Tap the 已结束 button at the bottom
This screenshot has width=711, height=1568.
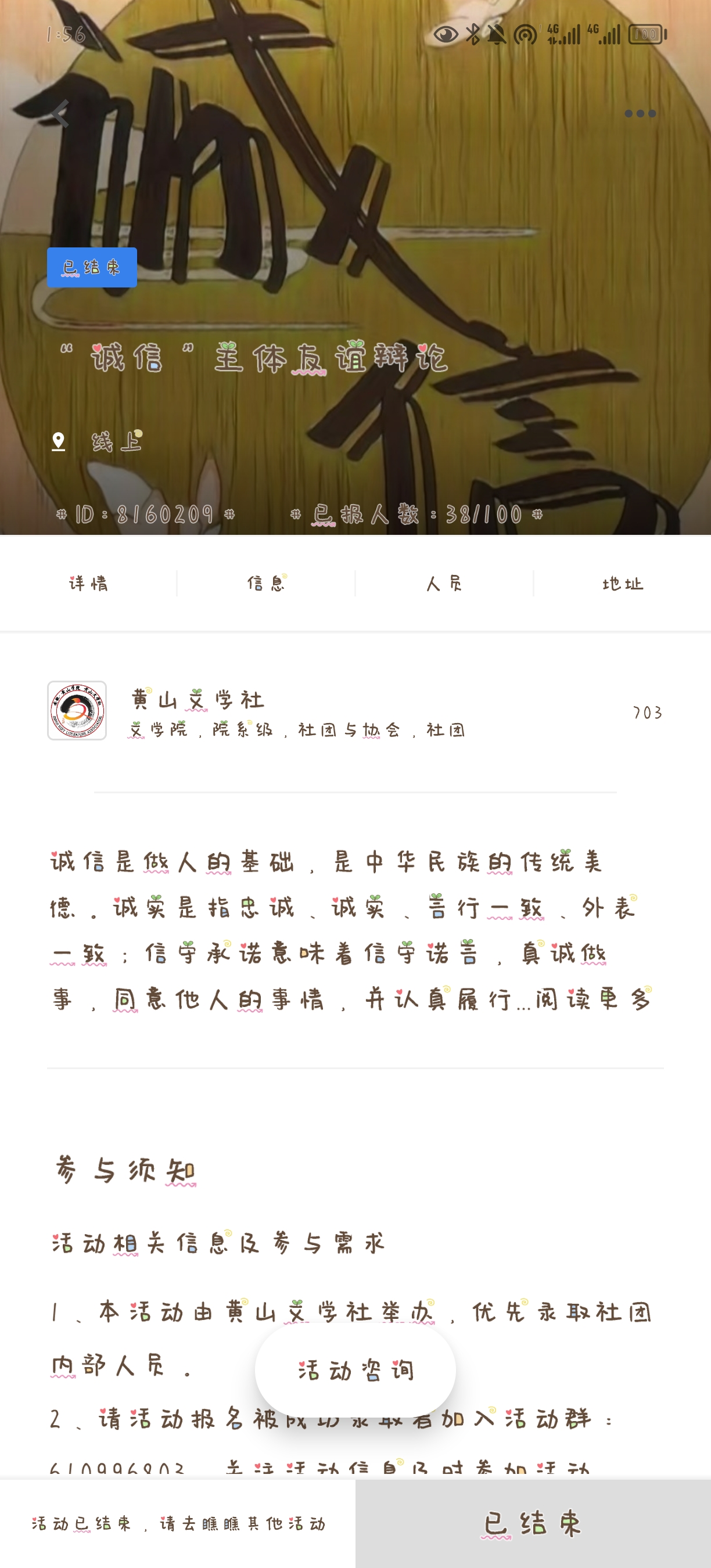tap(533, 1523)
